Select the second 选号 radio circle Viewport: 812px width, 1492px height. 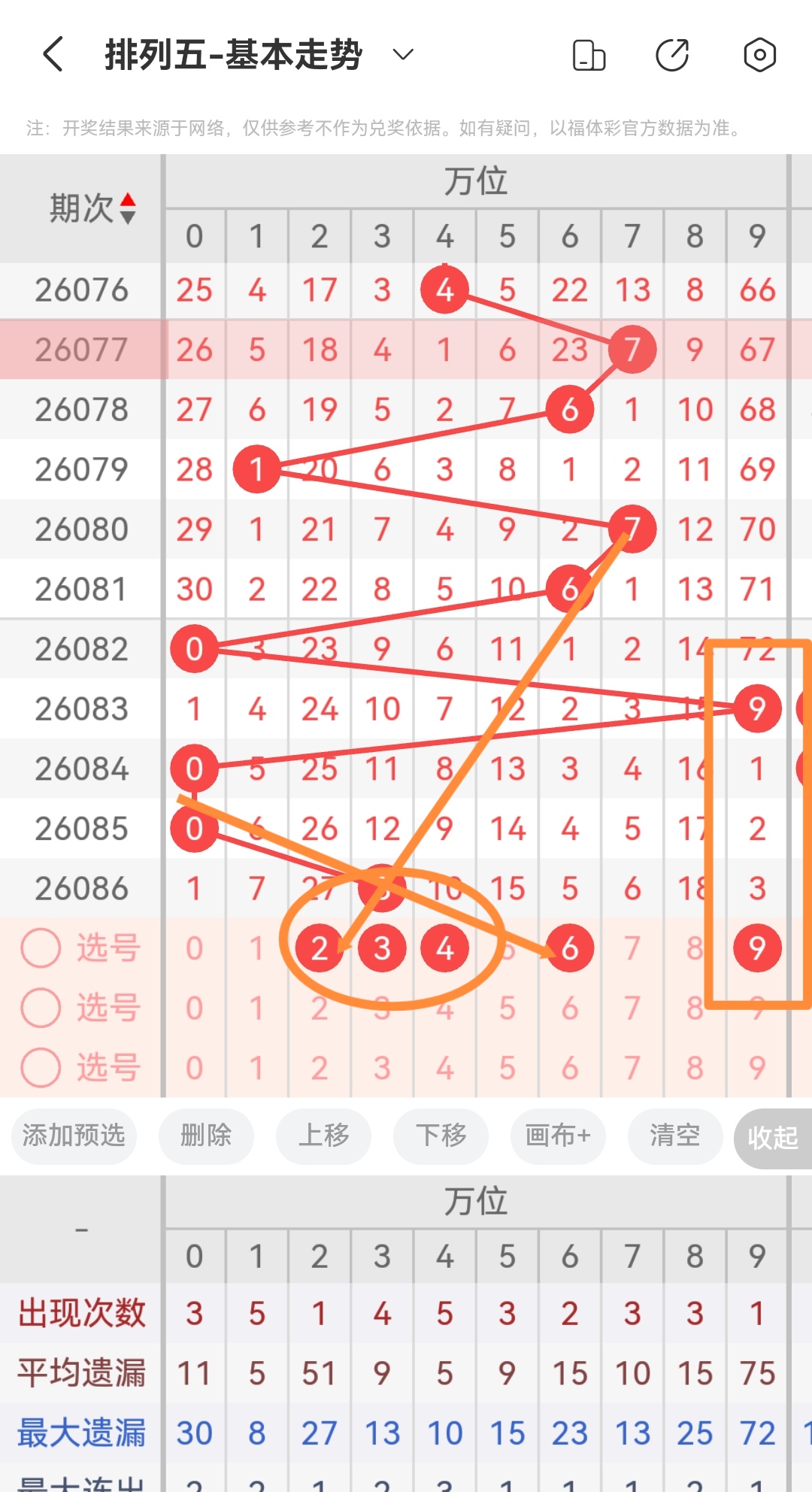pyautogui.click(x=40, y=1008)
